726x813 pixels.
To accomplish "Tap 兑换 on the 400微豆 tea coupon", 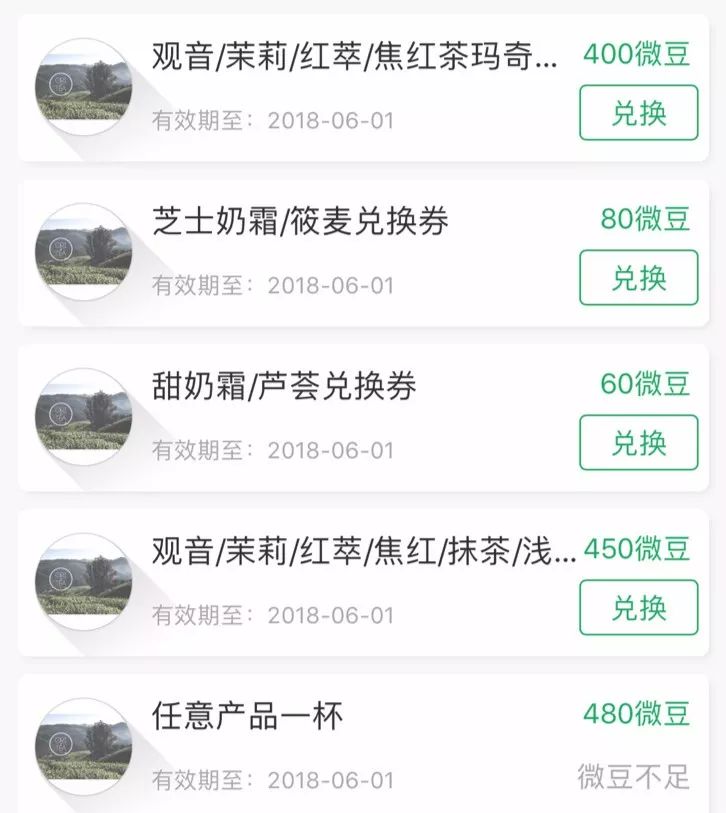I will click(638, 113).
